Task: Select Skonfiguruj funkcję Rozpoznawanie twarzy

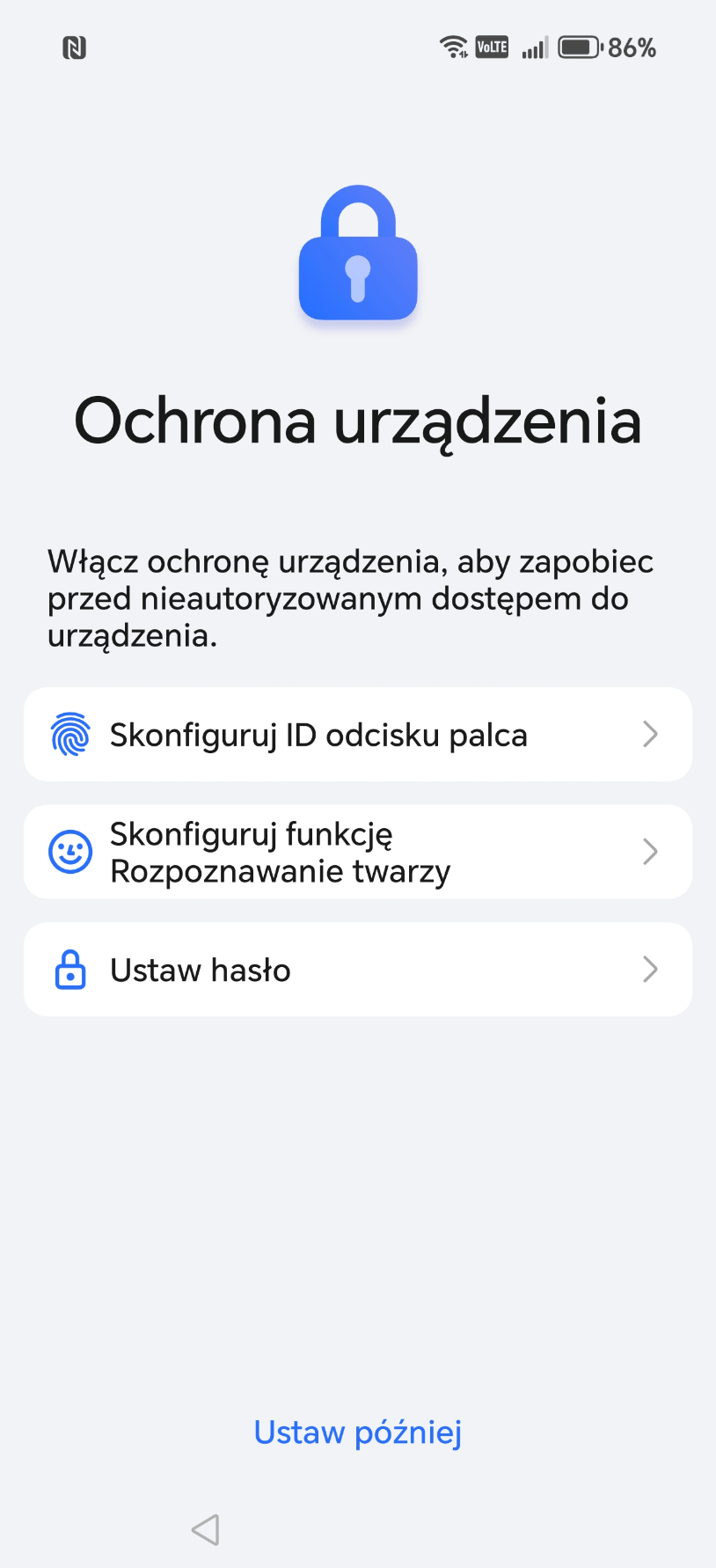Action: pyautogui.click(x=357, y=852)
